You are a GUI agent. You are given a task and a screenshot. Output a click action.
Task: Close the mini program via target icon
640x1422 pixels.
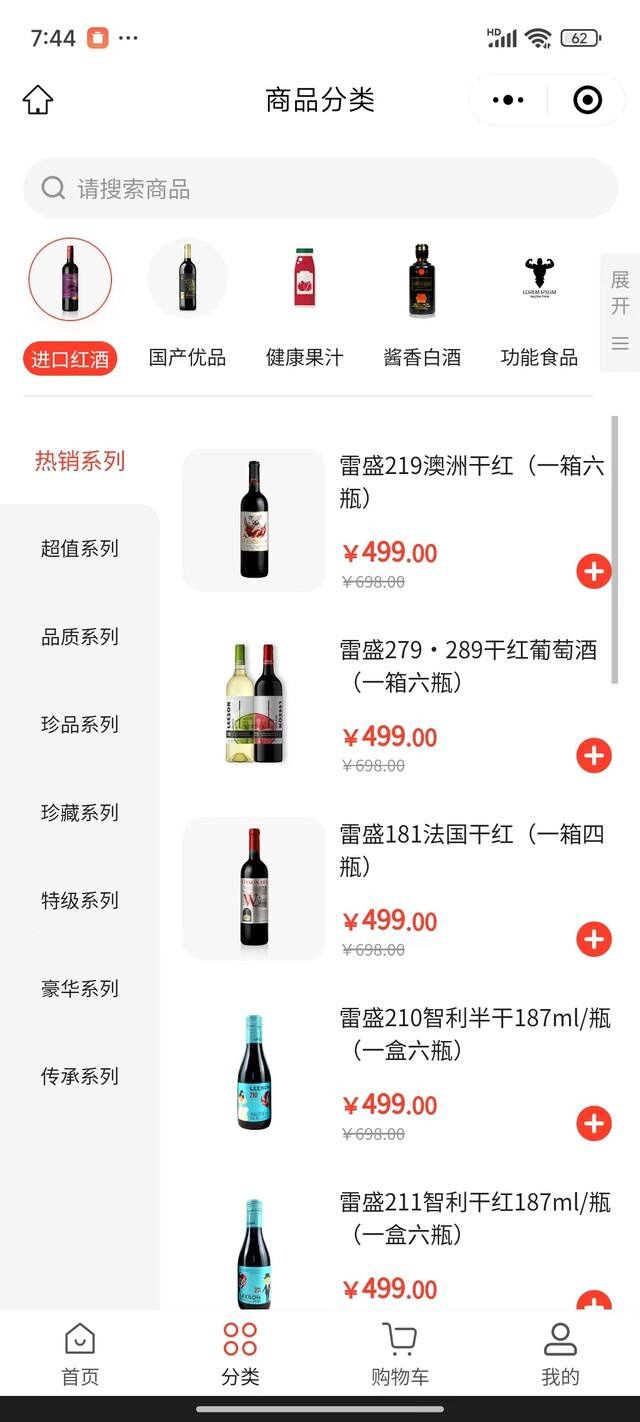(x=587, y=100)
